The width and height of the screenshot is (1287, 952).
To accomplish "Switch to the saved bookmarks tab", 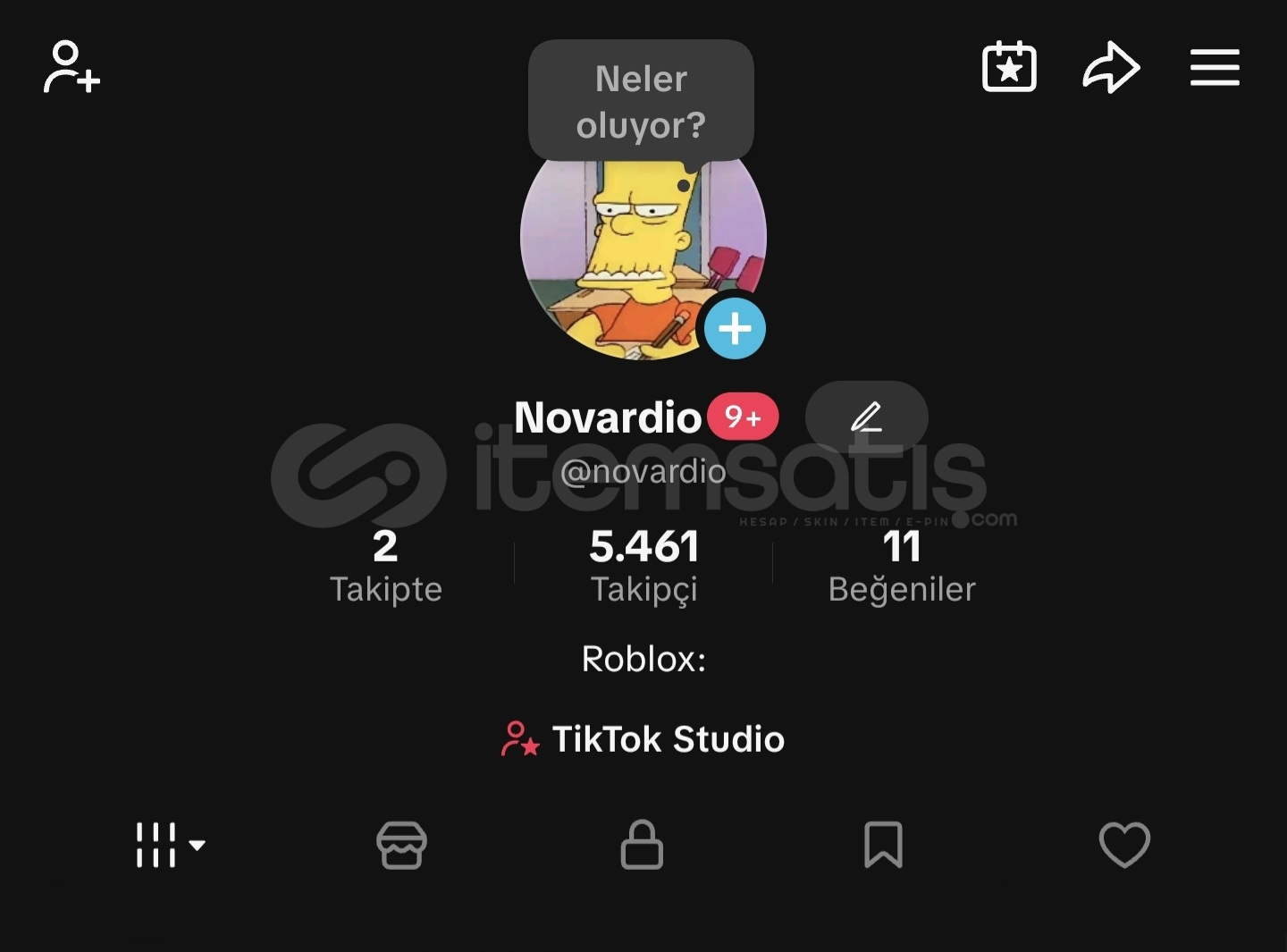I will (883, 845).
